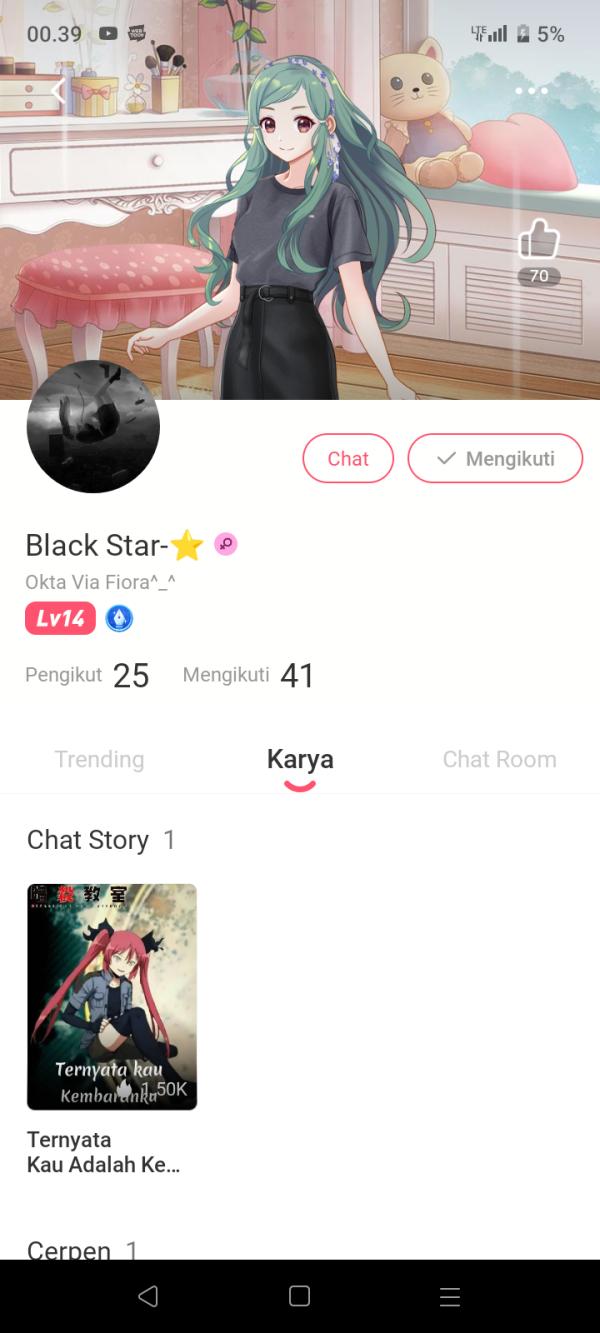This screenshot has height=1333, width=600.
Task: Go back using the top-left arrow
Action: (x=58, y=92)
